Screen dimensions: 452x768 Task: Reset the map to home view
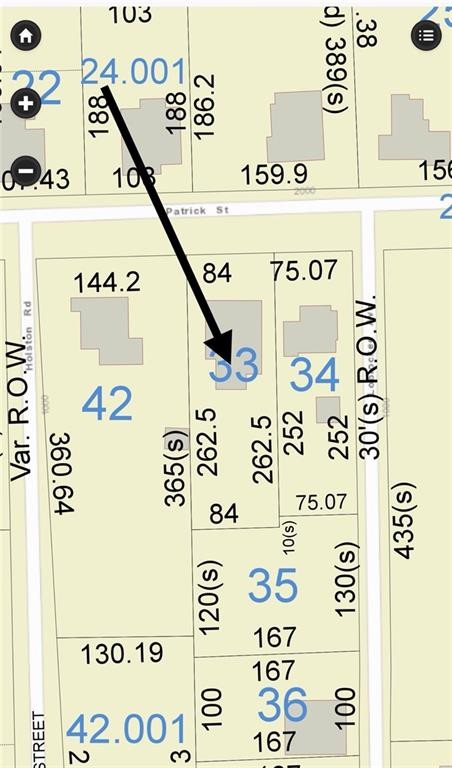click(25, 36)
